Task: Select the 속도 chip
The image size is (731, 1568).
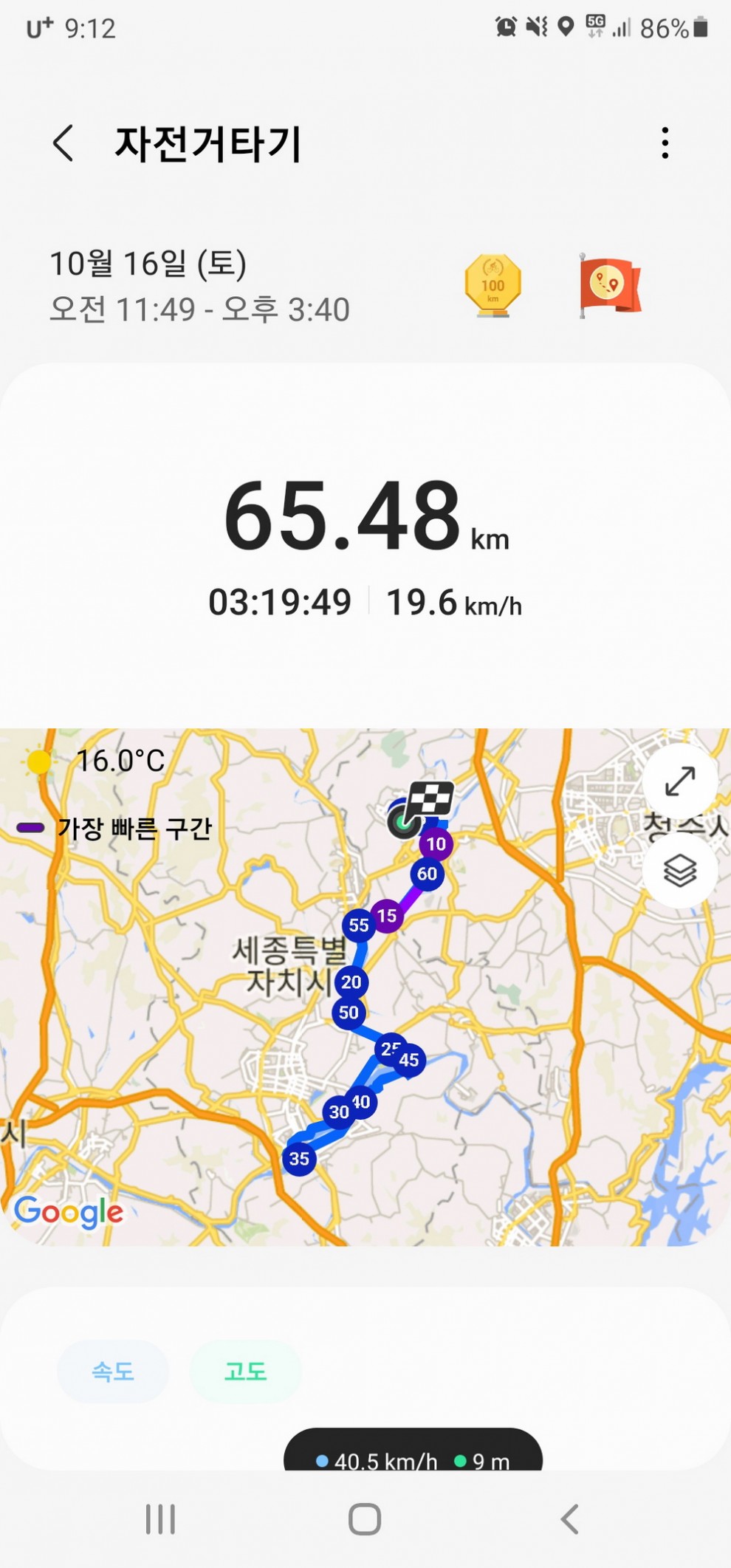Action: [x=113, y=1372]
